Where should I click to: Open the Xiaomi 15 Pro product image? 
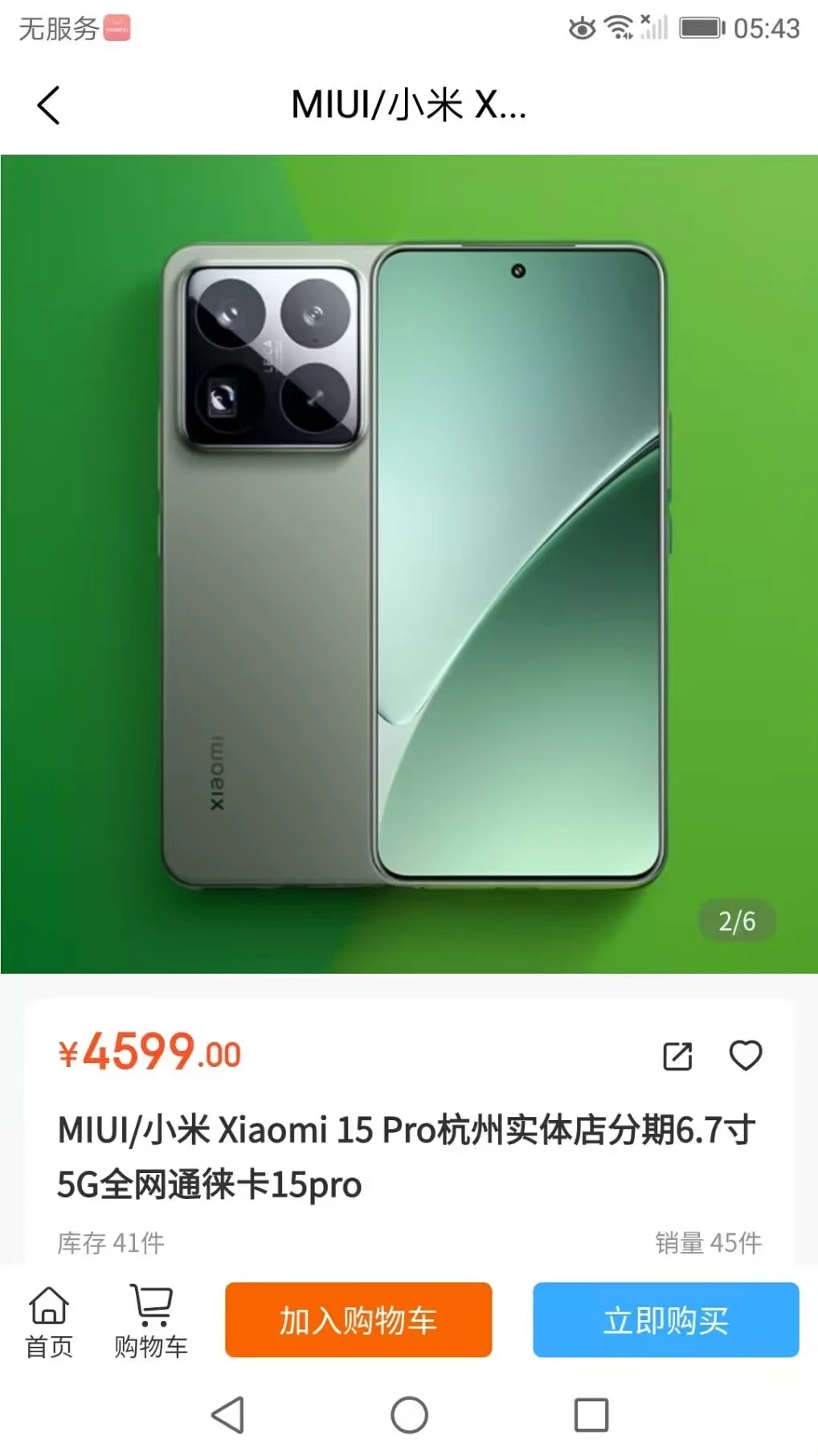(409, 564)
